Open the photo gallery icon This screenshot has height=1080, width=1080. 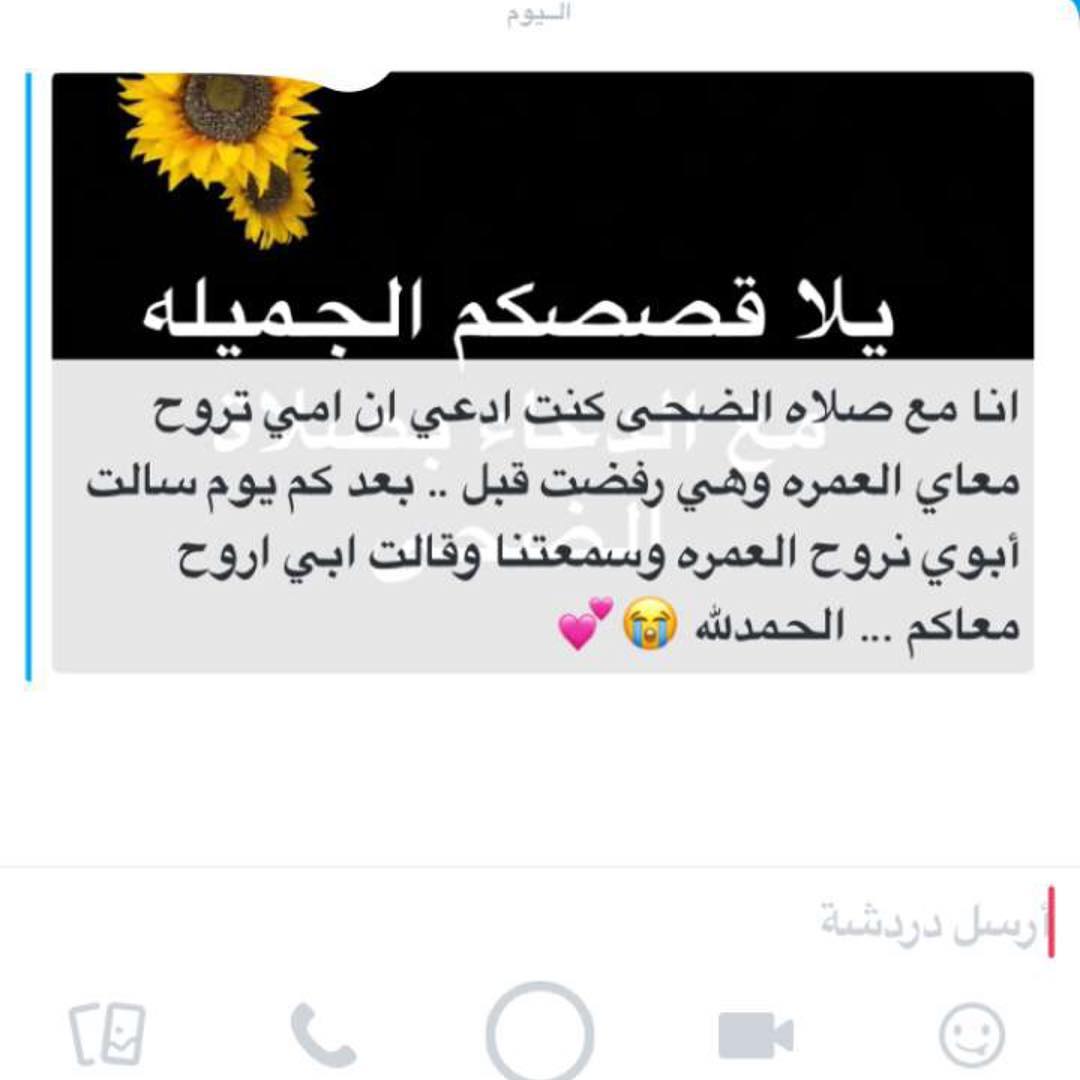(107, 1034)
